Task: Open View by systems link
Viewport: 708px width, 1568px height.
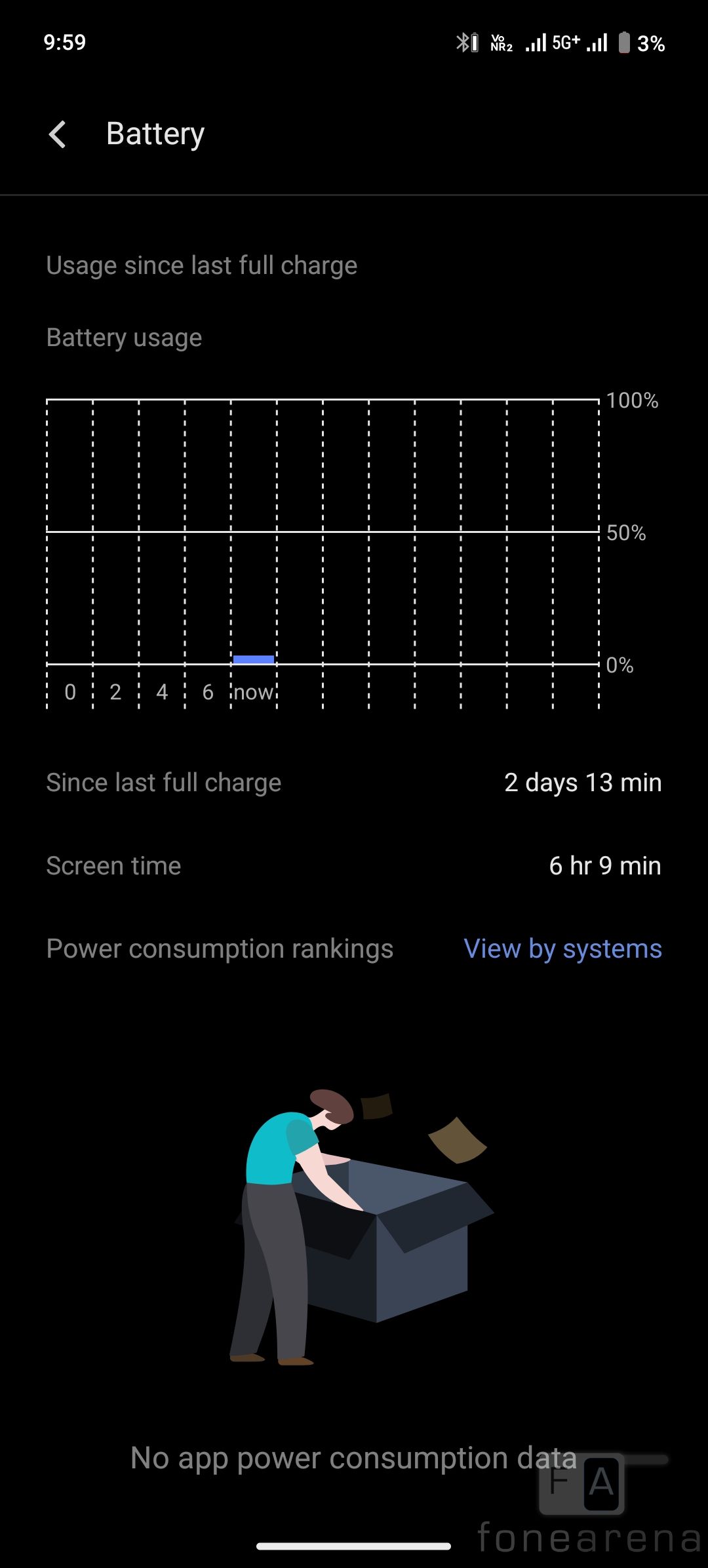Action: (562, 949)
